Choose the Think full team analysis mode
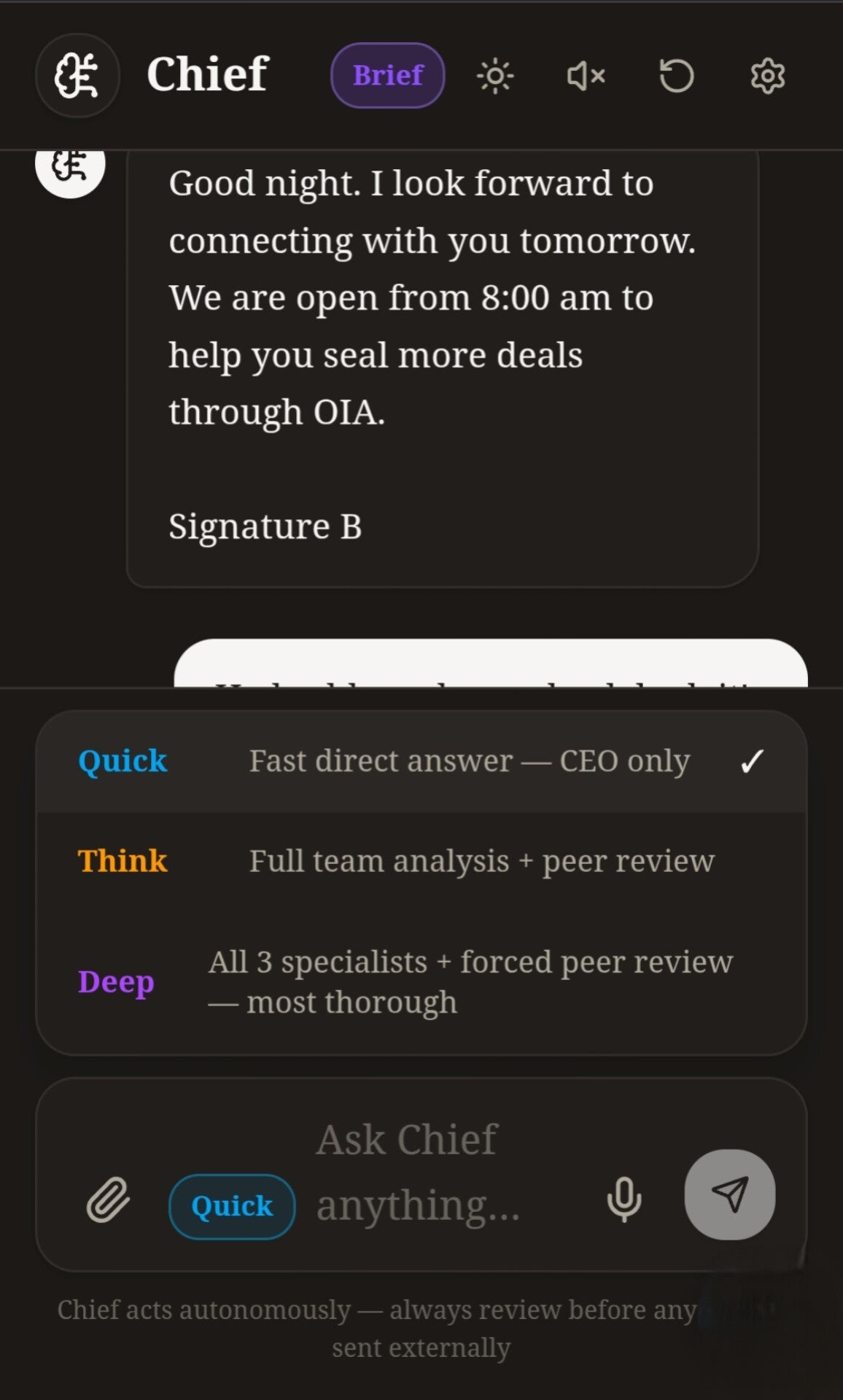Screen dimensions: 843x1400 (x=421, y=861)
